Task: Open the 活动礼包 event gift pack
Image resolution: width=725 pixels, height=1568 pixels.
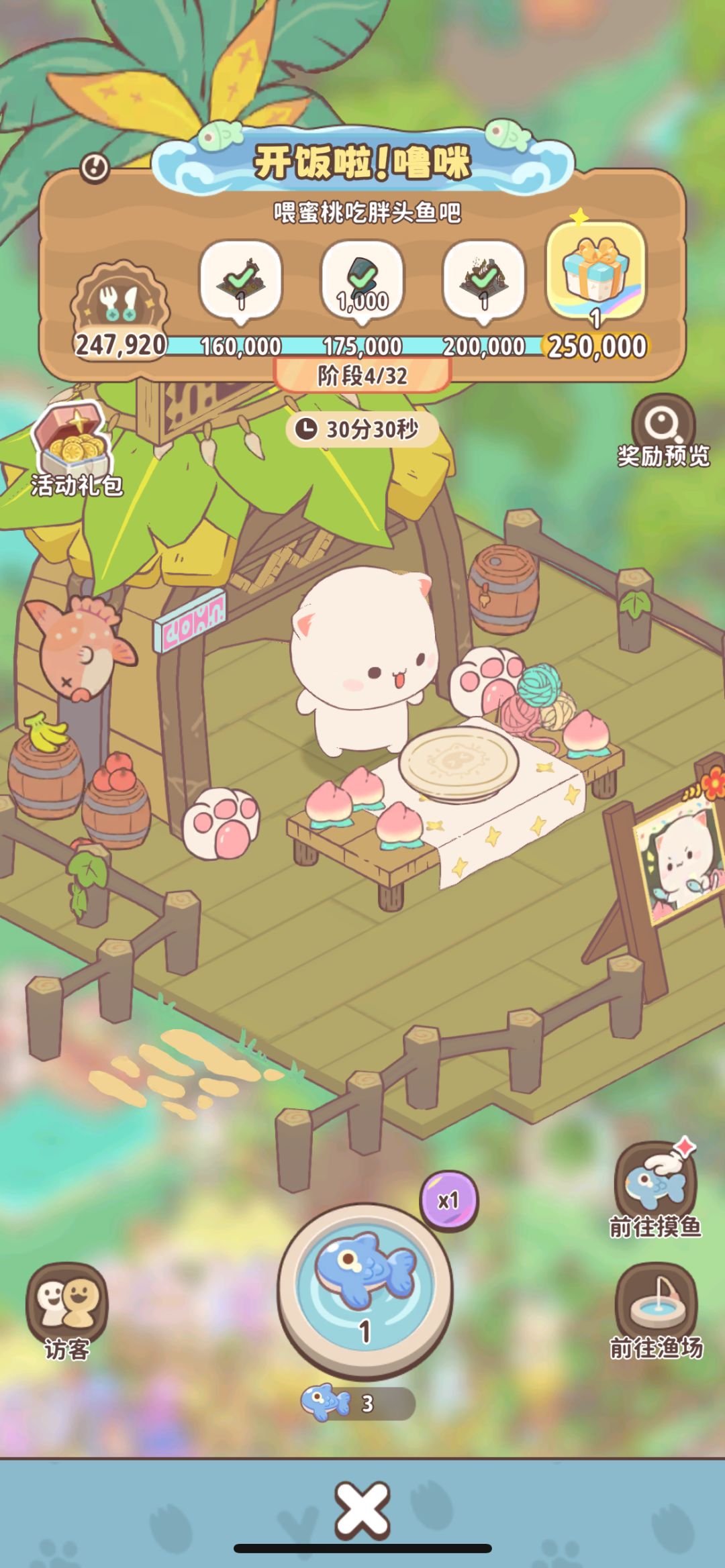Action: coord(76,450)
